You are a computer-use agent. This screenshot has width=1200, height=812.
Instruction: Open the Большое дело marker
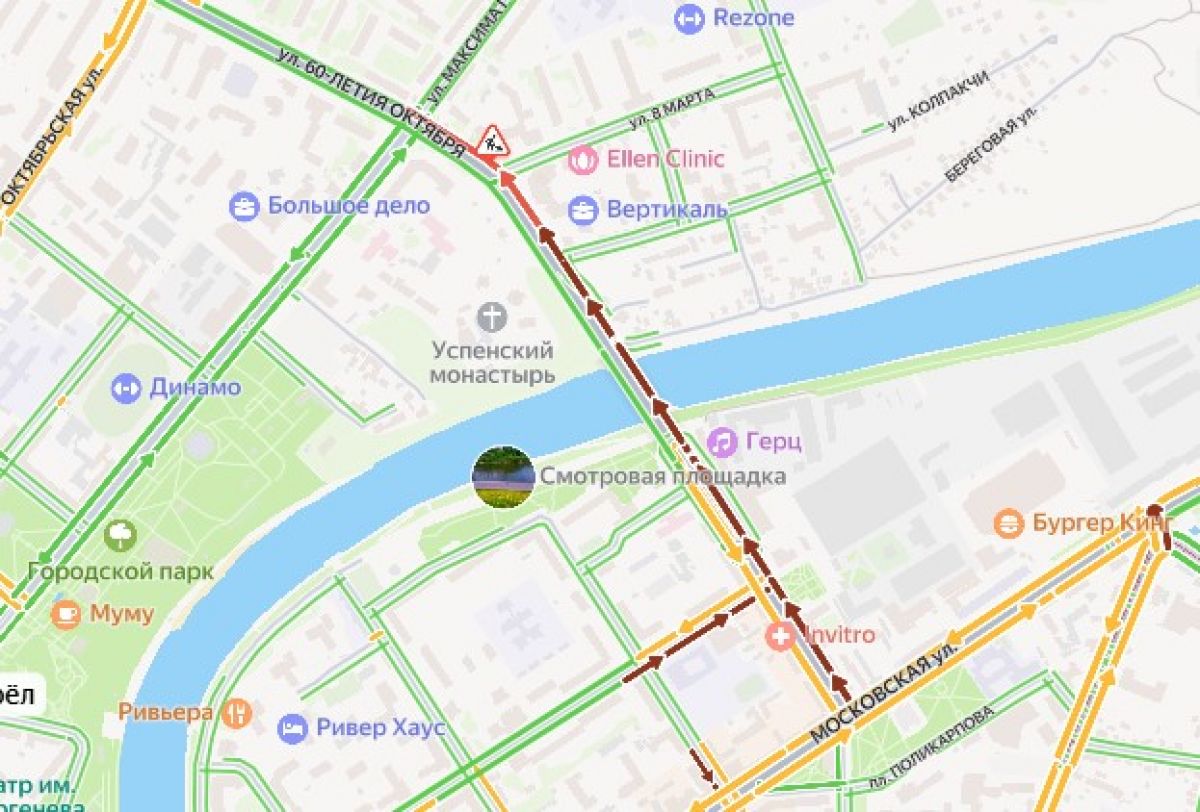[243, 206]
